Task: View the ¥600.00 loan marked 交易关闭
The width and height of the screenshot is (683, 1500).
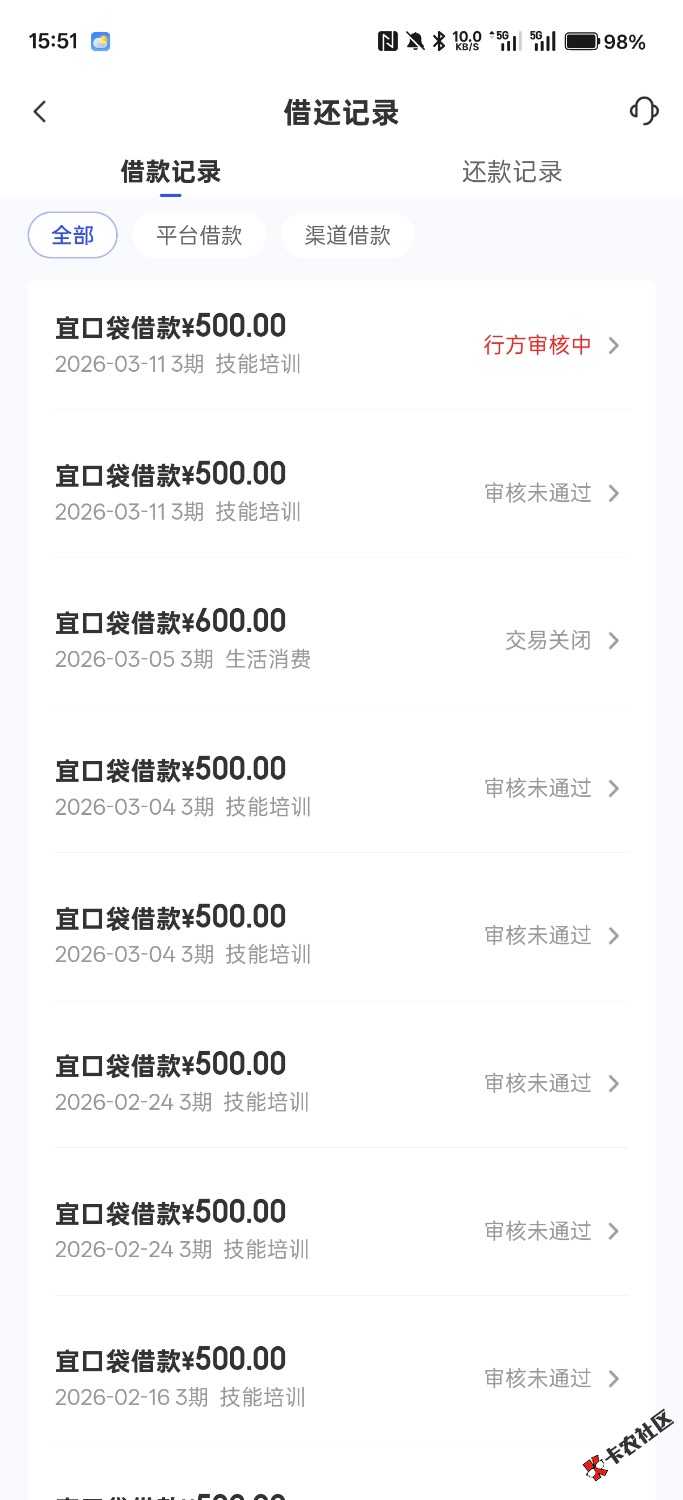Action: click(x=342, y=640)
